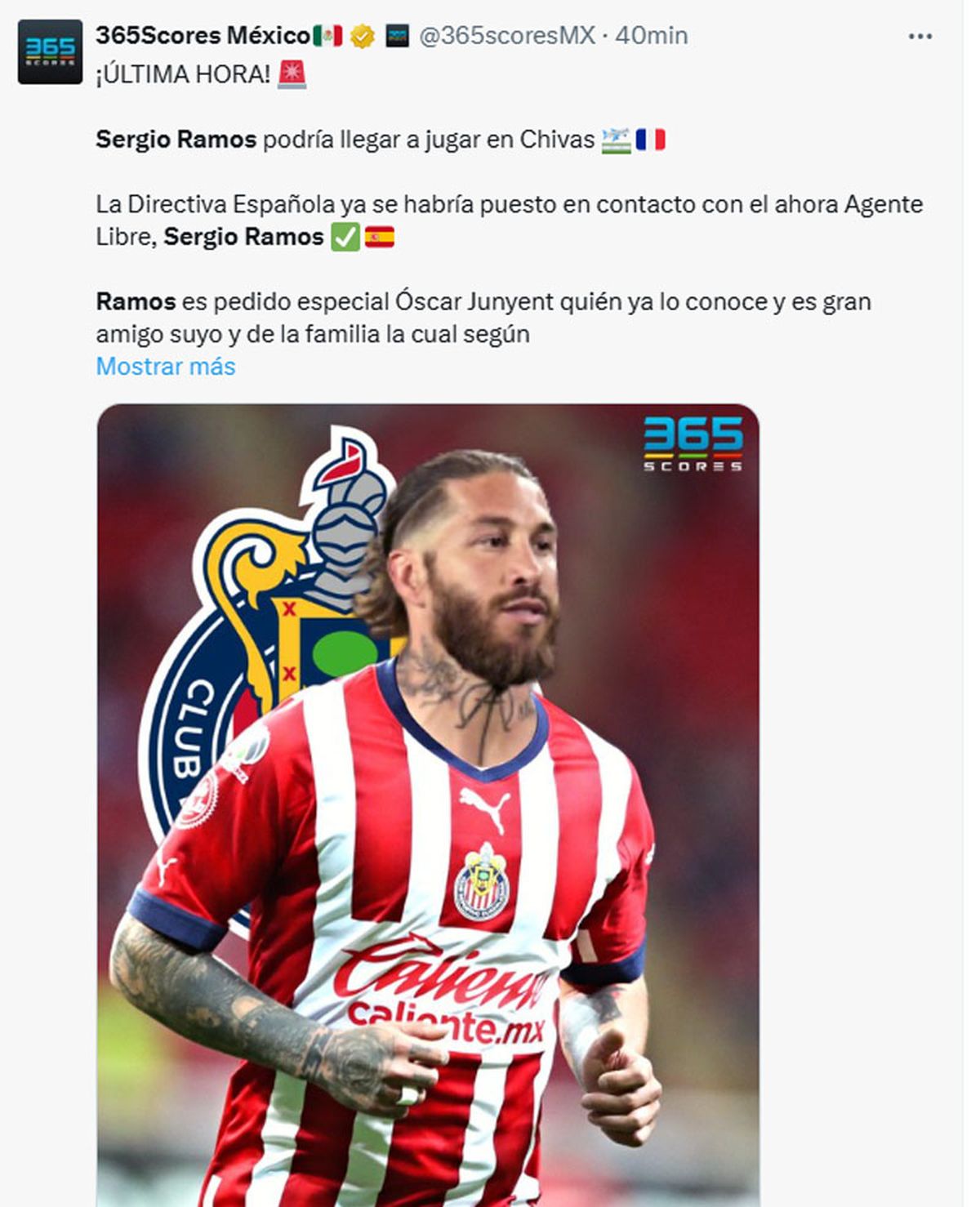Open the 40min timestamp link
The height and width of the screenshot is (1207, 980).
[652, 35]
